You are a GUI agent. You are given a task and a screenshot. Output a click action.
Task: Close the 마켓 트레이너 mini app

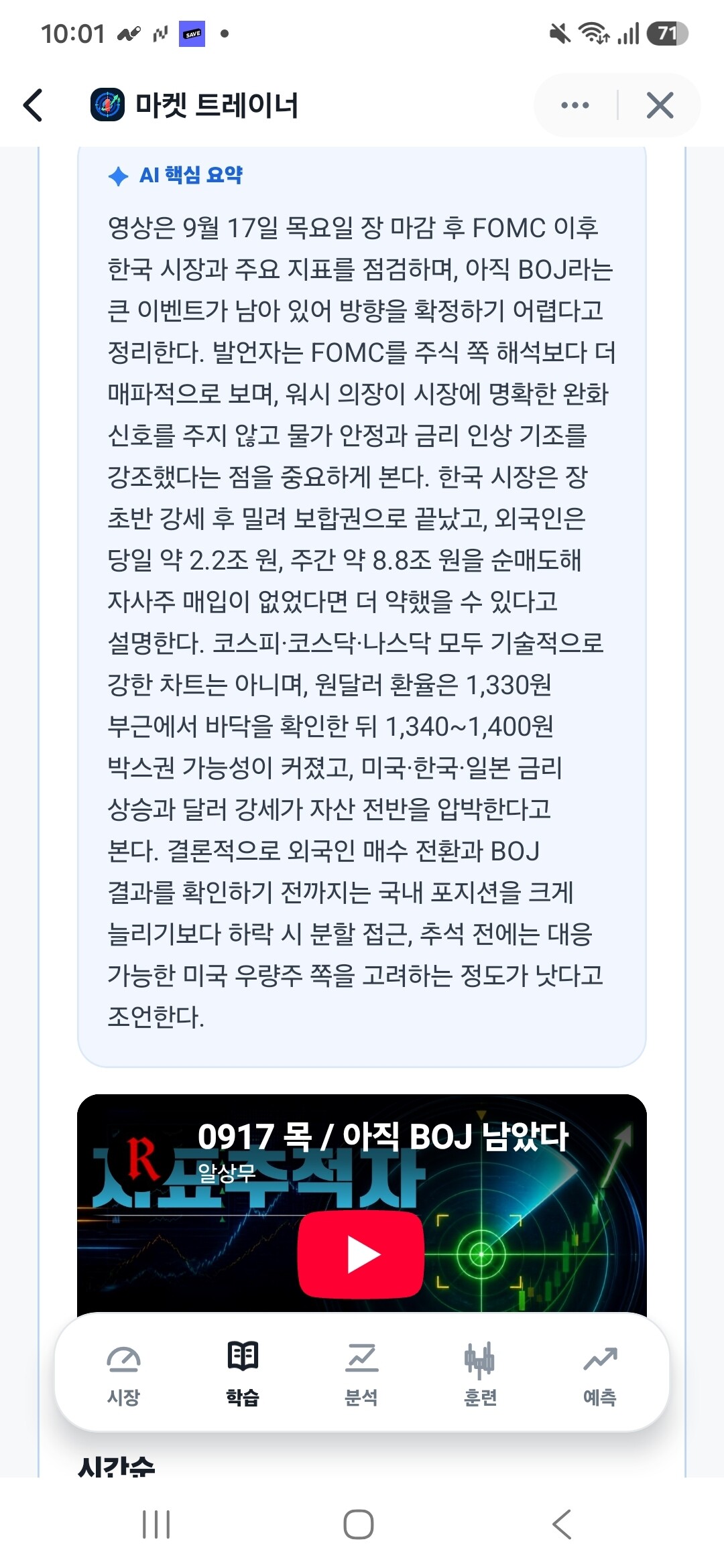coord(660,105)
